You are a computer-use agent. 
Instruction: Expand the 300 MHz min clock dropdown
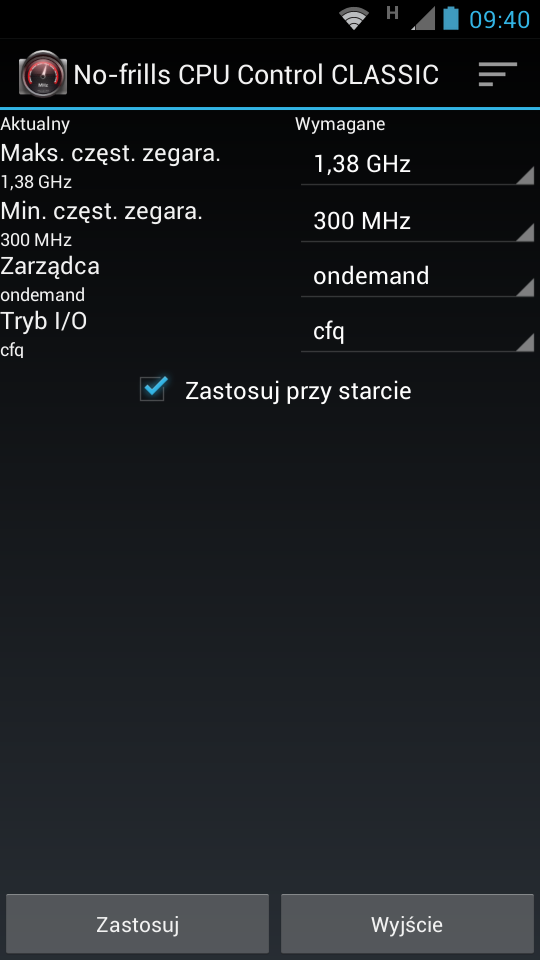418,221
